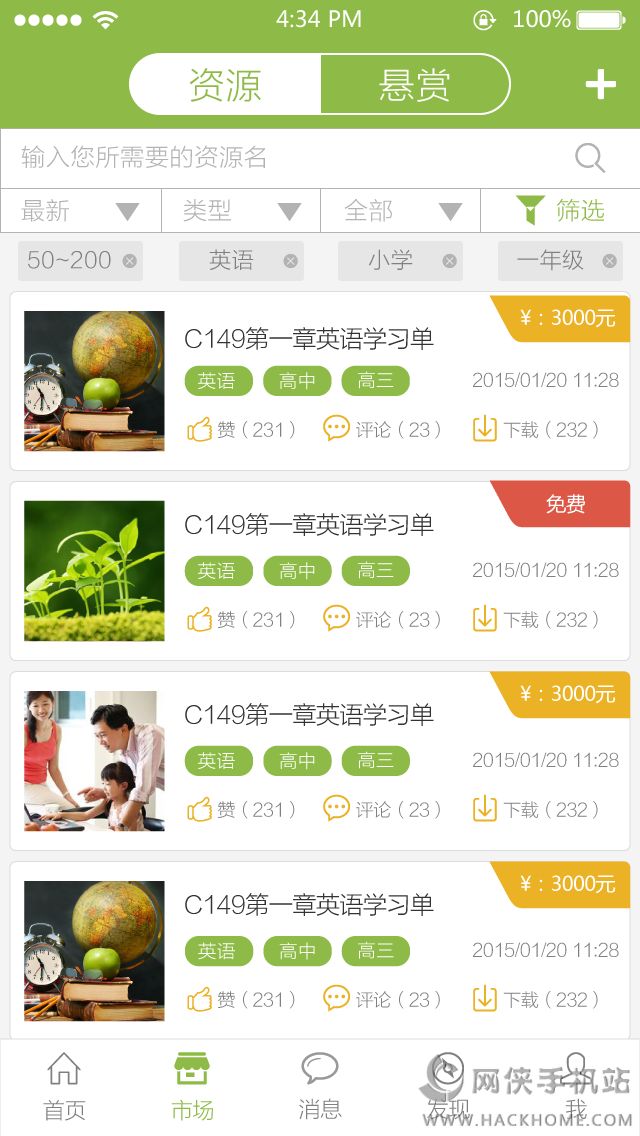
Task: Switch to the 悬赏 segment
Action: [414, 85]
